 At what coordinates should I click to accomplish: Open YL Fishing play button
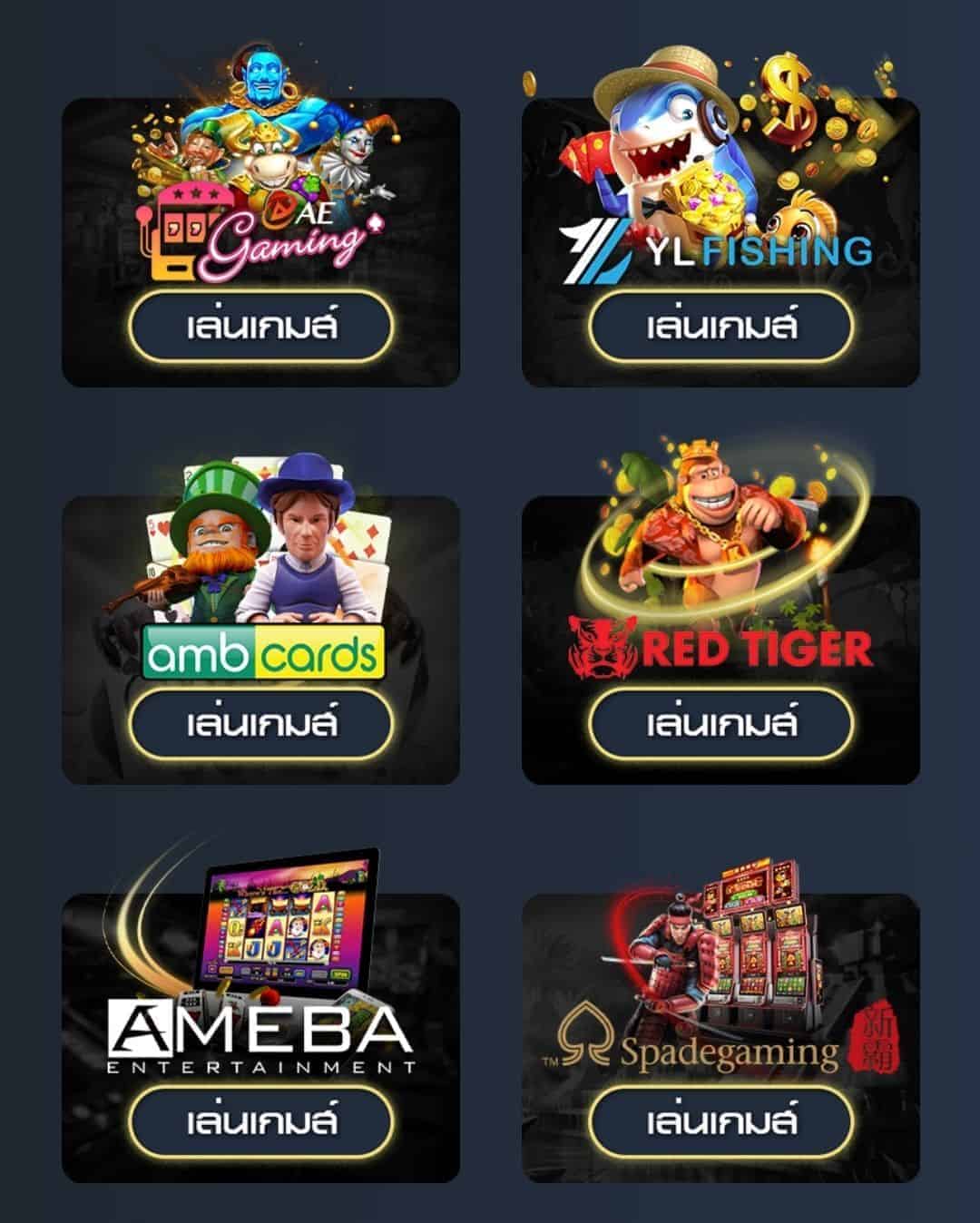coord(721,327)
